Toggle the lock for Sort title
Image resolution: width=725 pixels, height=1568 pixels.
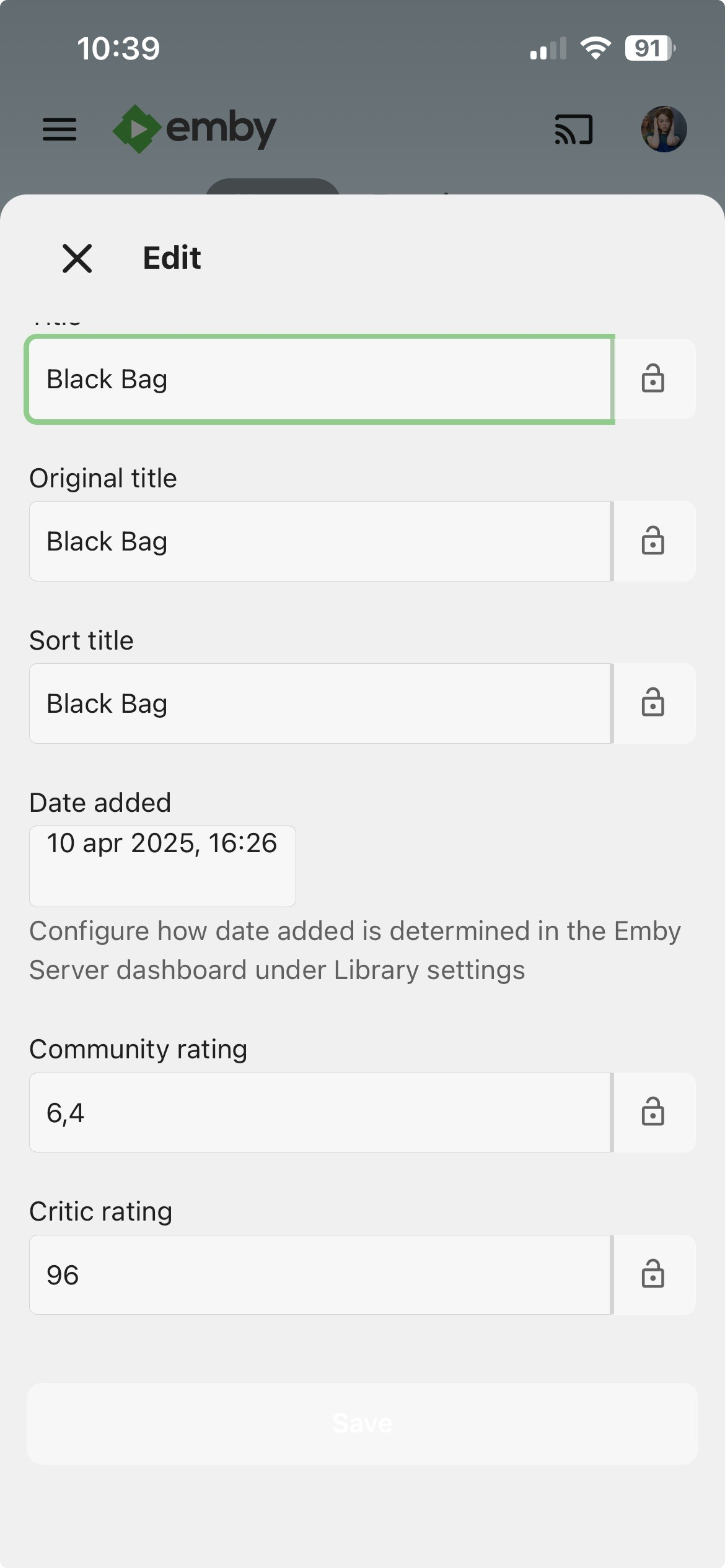tap(653, 703)
